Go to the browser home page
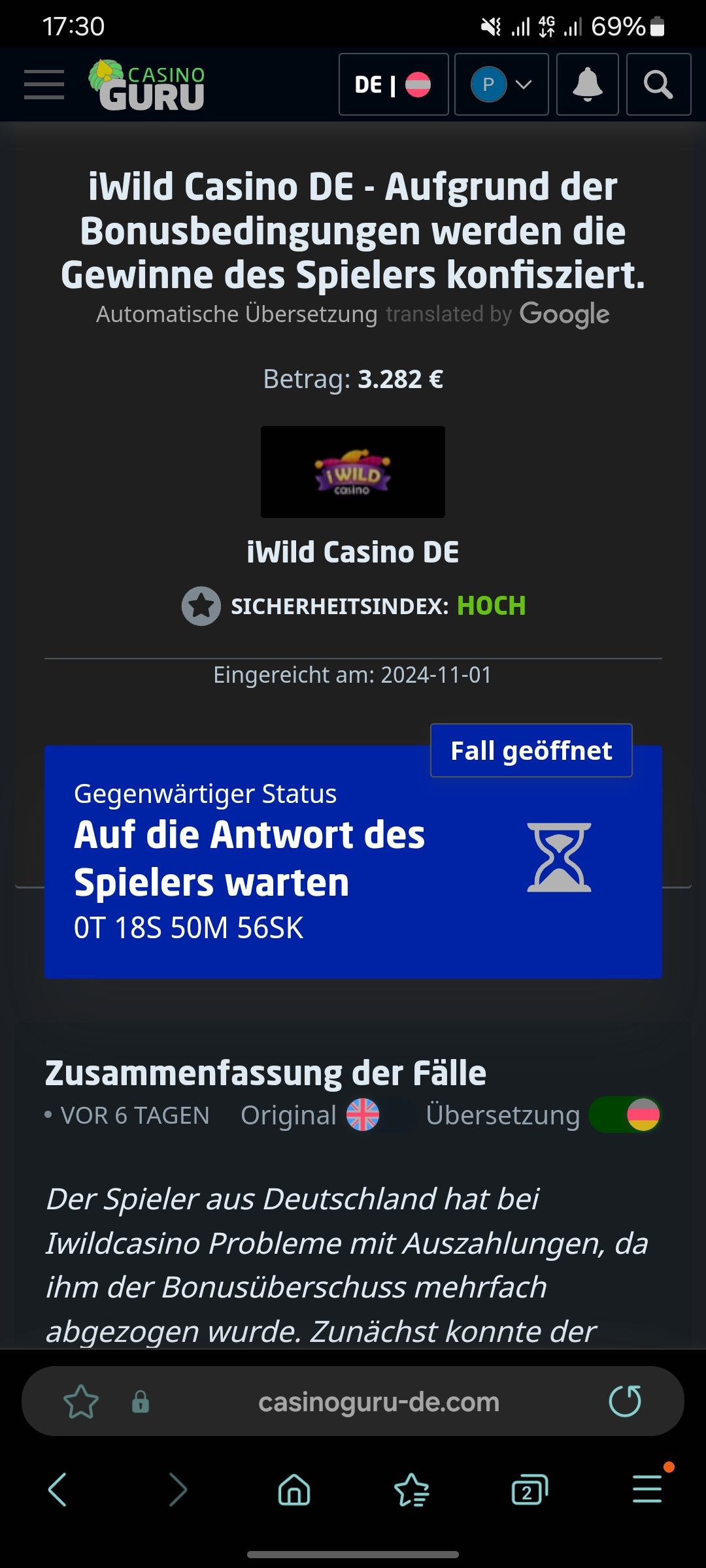The width and height of the screenshot is (706, 1568). [x=294, y=1490]
